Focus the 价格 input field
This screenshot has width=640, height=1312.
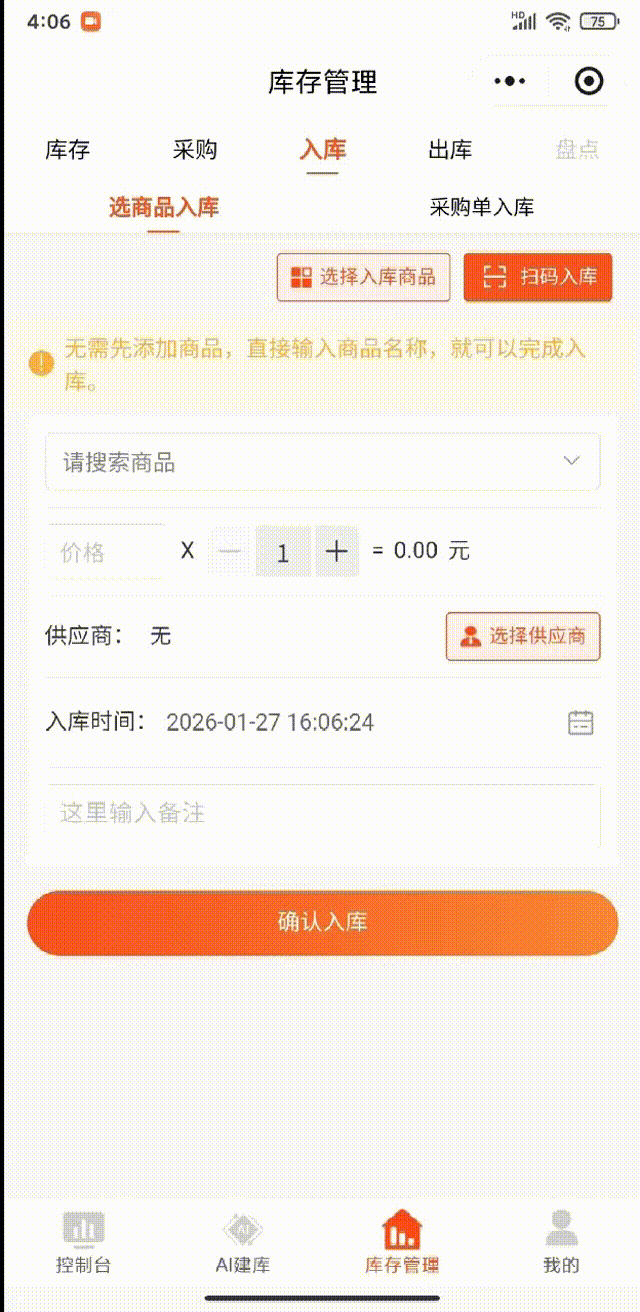[105, 552]
